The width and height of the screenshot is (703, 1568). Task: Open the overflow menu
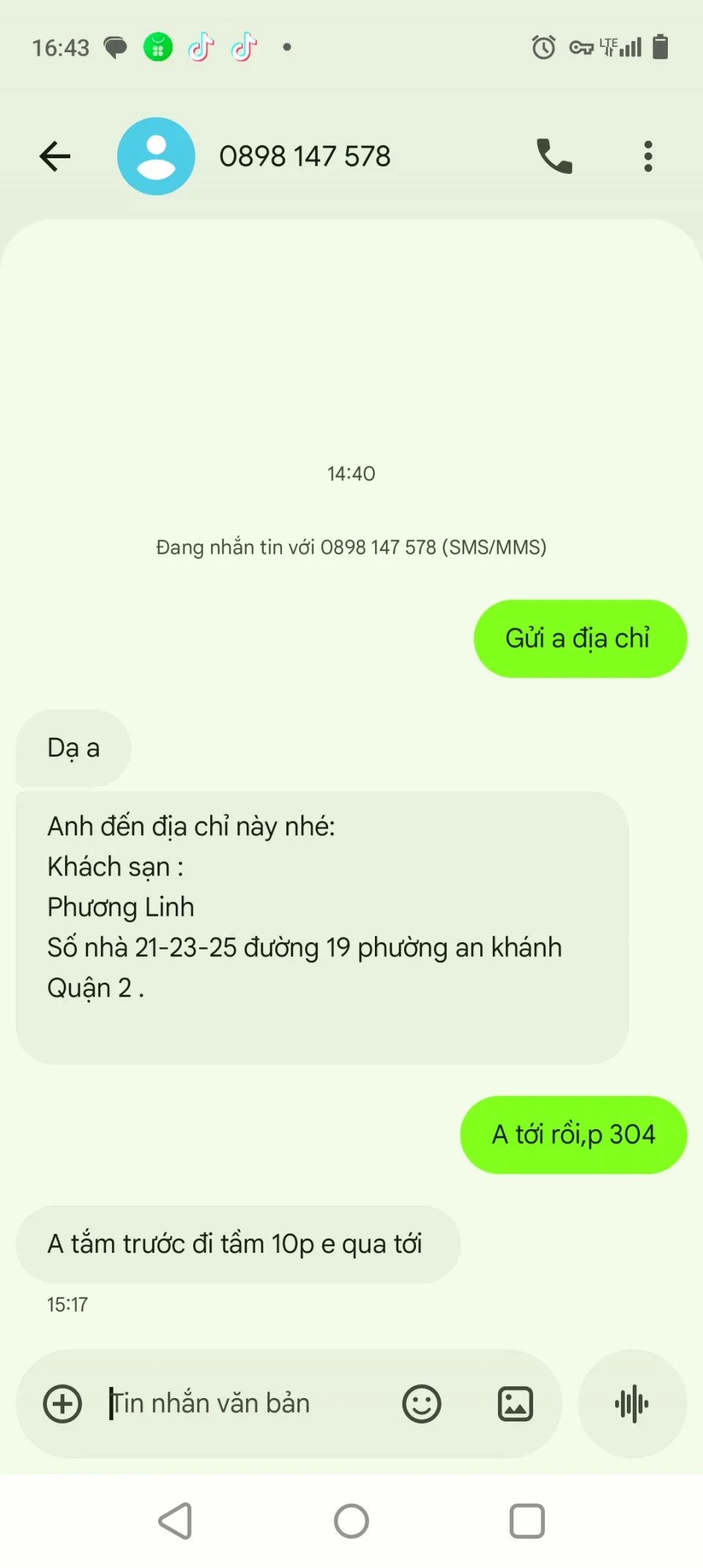coord(647,156)
